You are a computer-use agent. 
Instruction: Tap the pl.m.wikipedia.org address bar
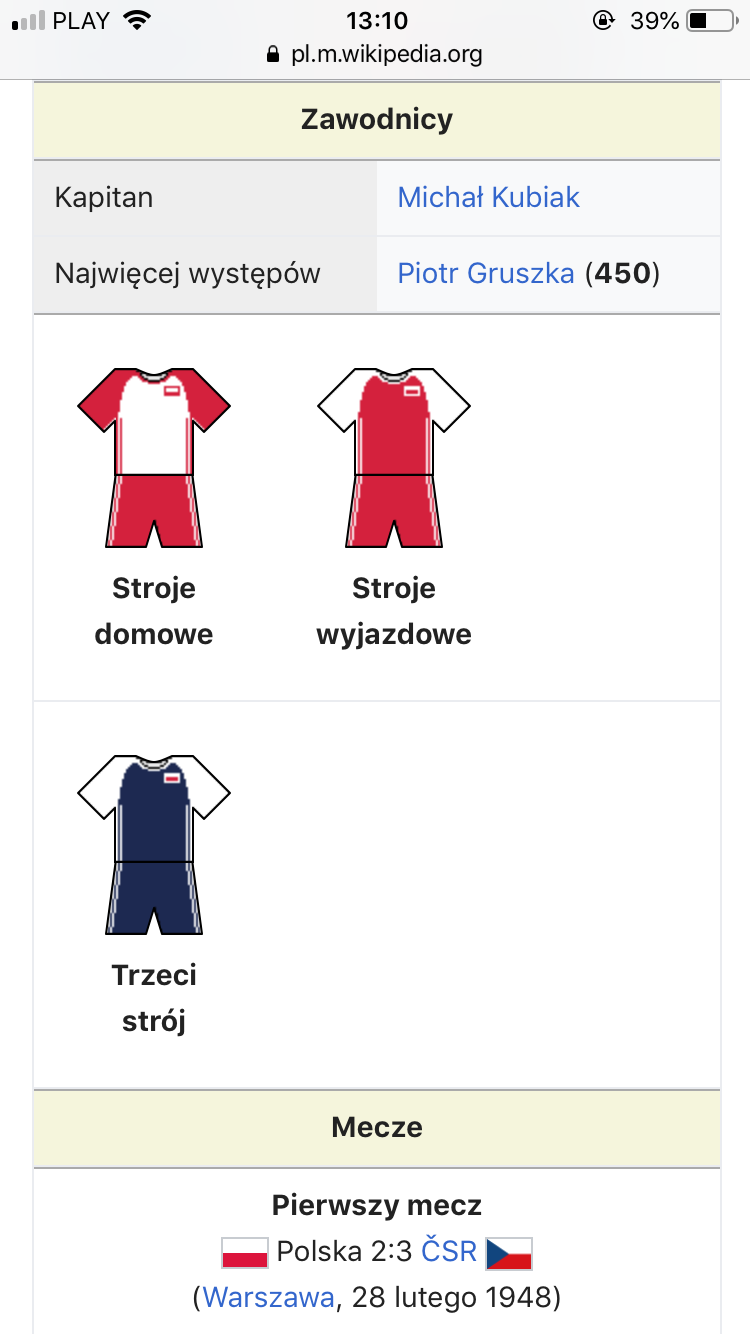click(x=375, y=55)
